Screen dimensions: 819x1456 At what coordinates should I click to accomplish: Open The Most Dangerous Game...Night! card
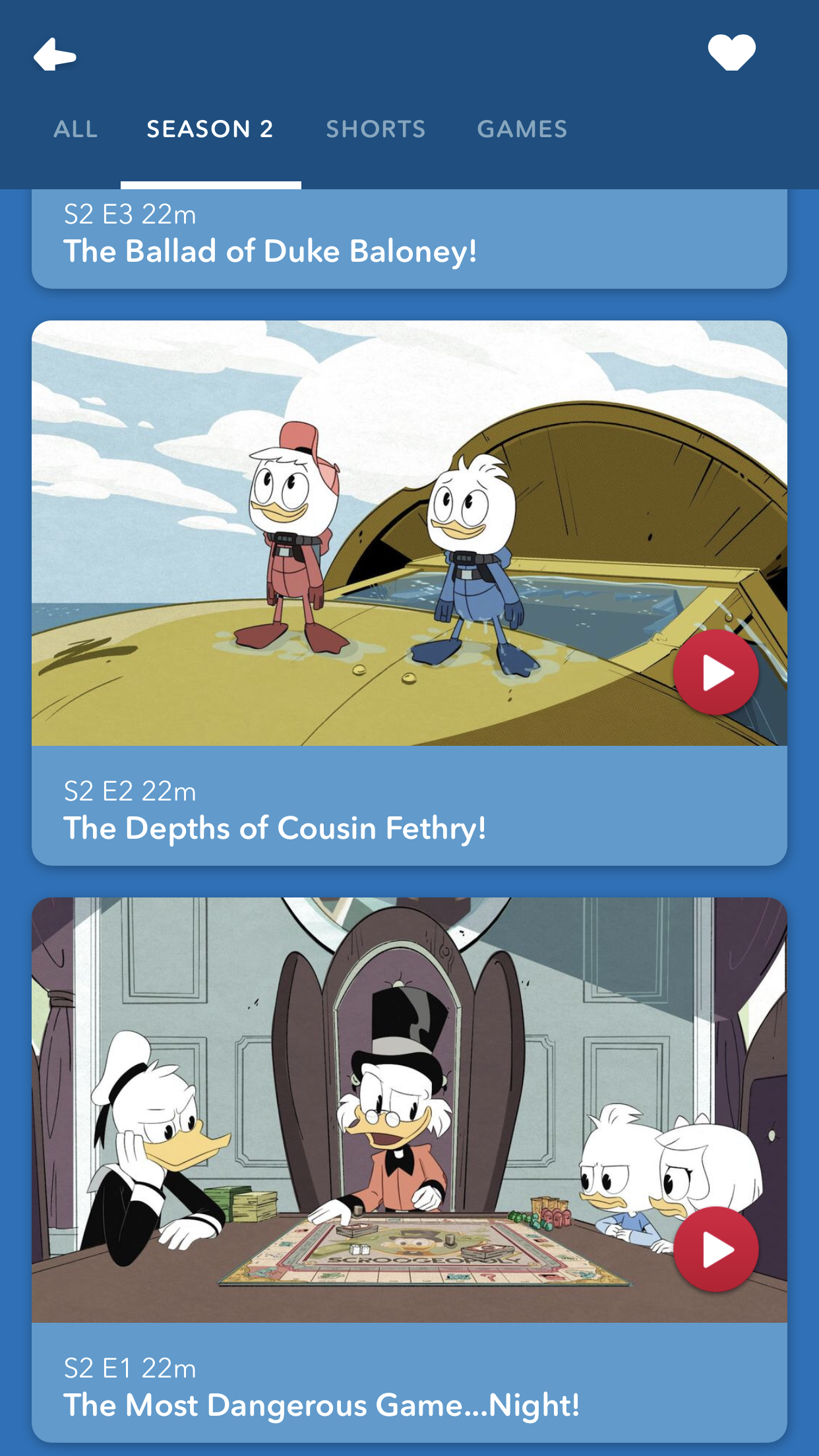[x=409, y=1386]
